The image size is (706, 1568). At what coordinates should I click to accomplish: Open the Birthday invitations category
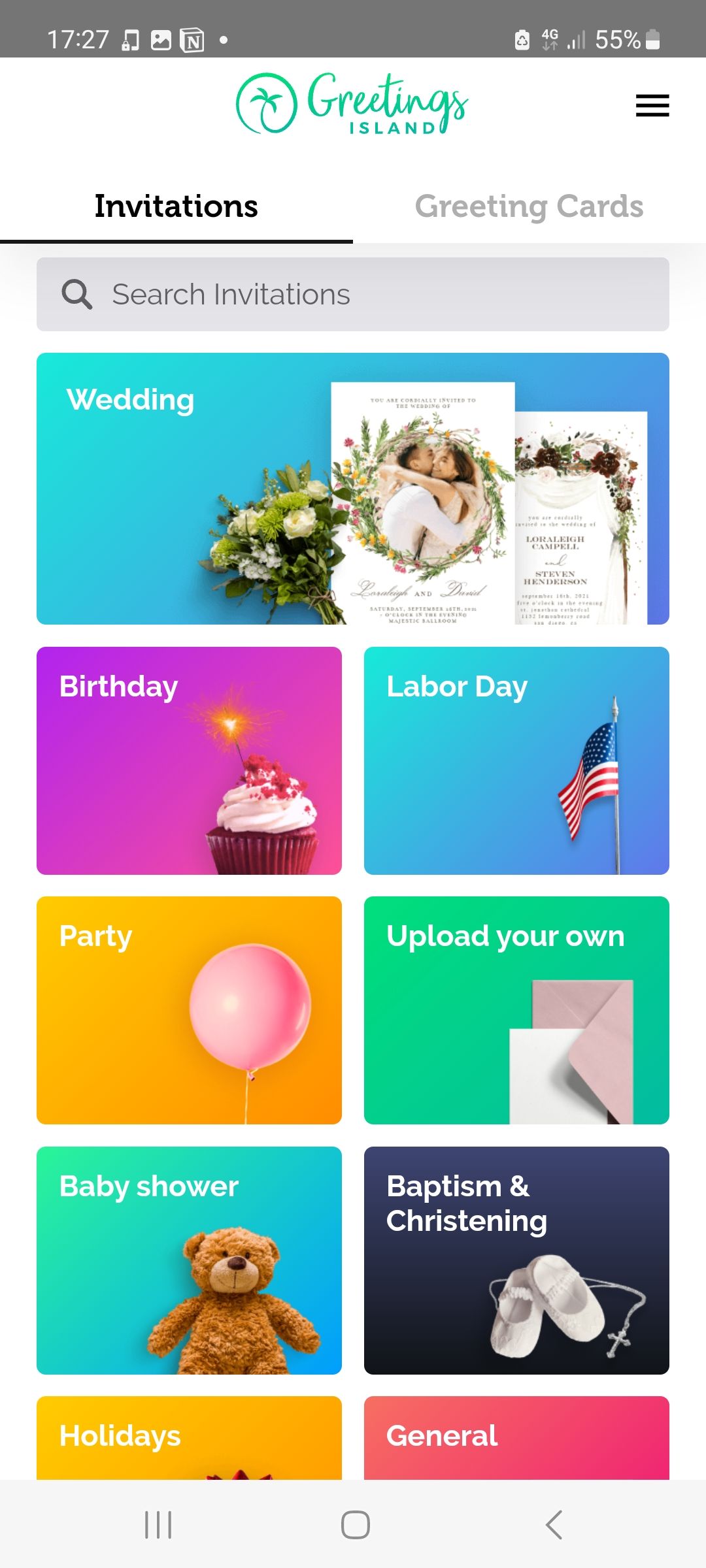click(189, 761)
